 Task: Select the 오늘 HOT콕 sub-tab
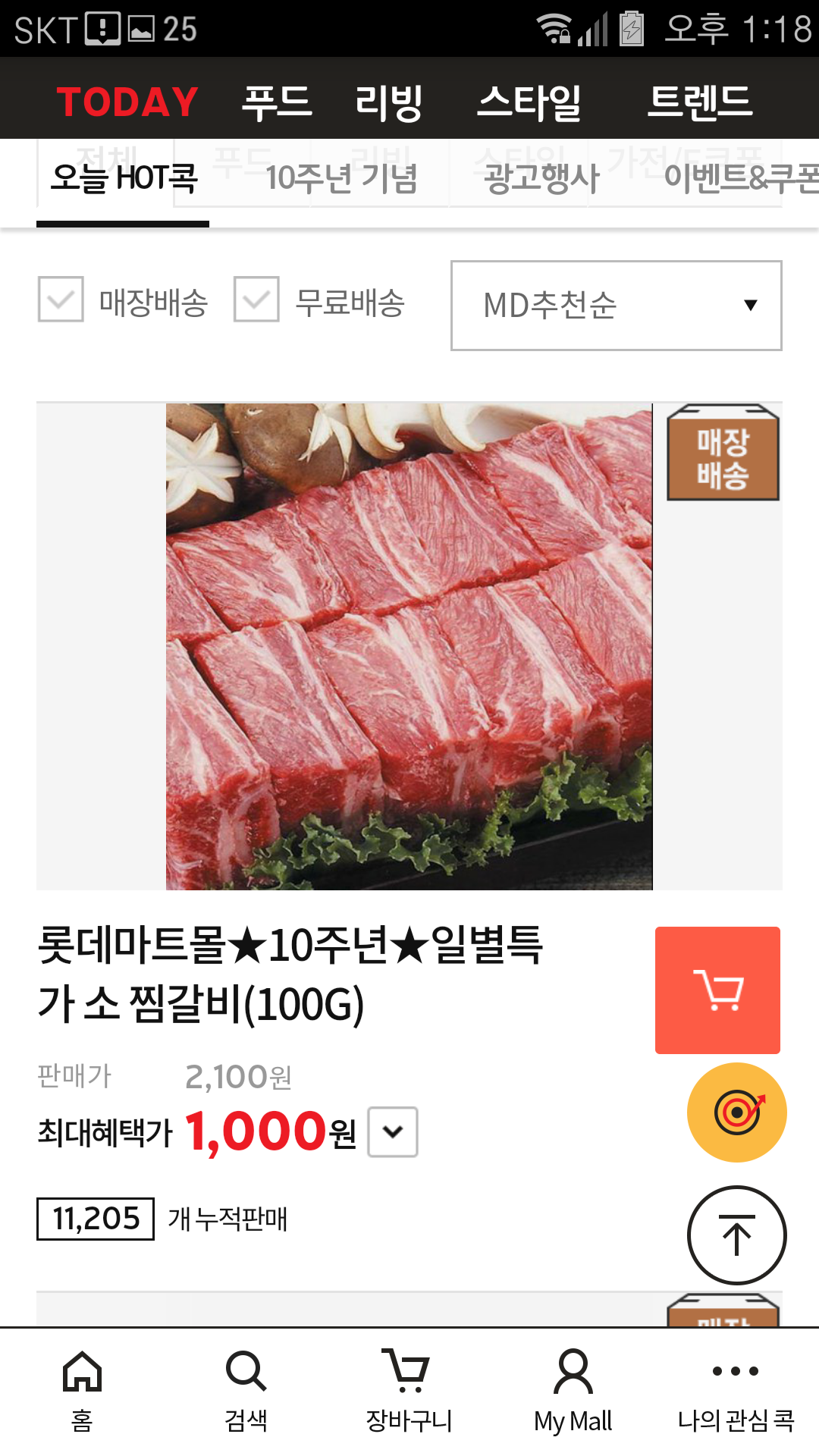coord(124,179)
